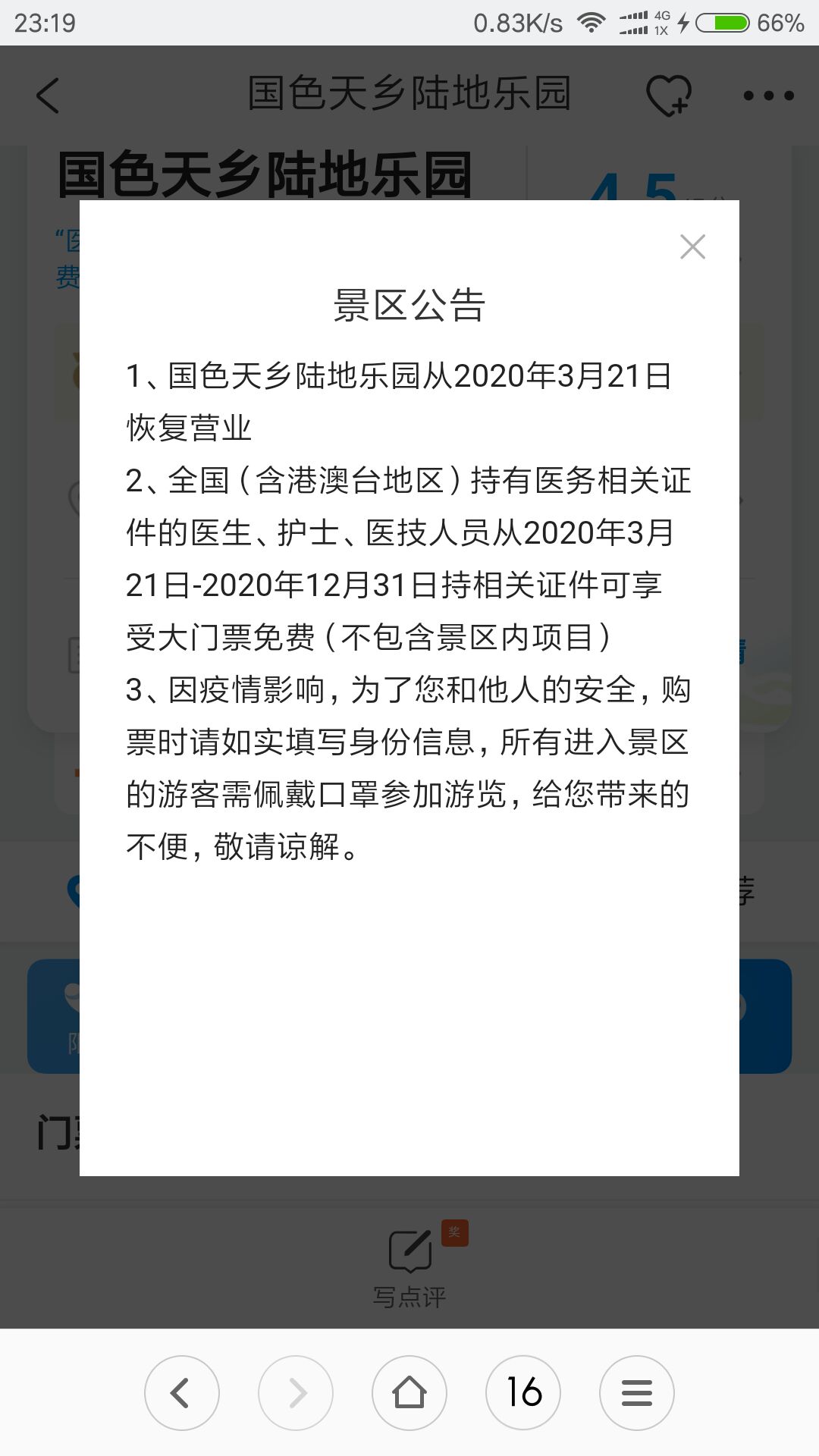Add this park to favorites via the heart icon
This screenshot has height=1456, width=819.
click(668, 96)
